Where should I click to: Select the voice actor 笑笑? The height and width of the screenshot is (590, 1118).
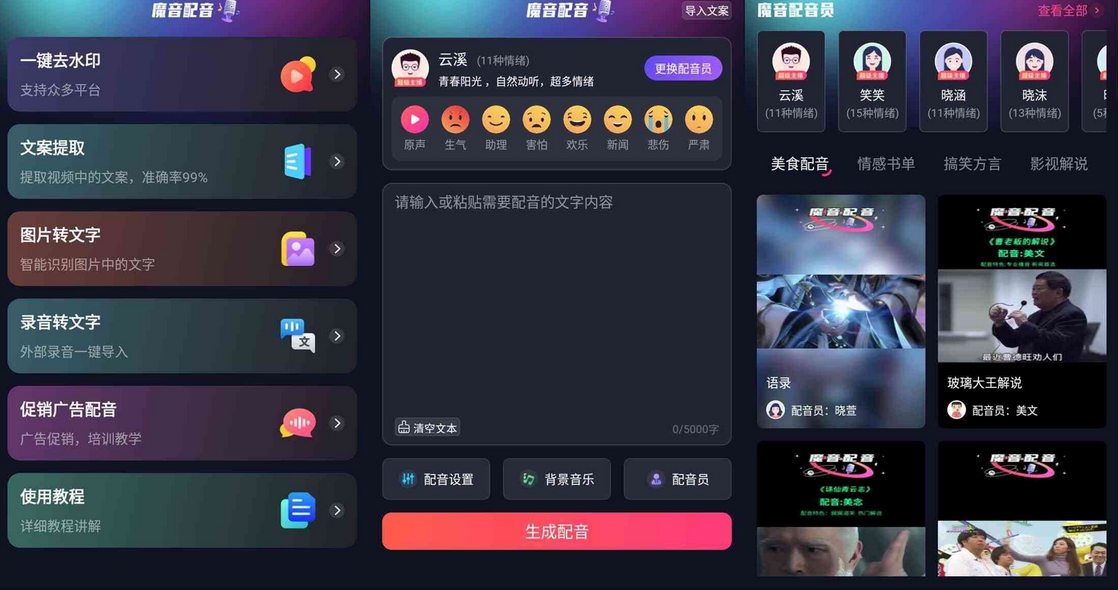tap(872, 81)
